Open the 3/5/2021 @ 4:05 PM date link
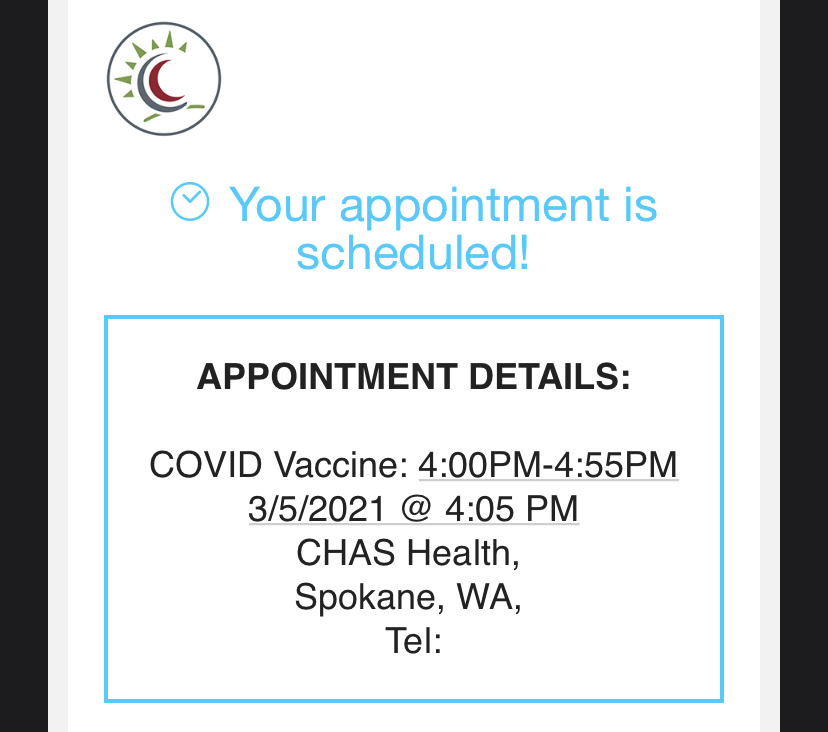 pyautogui.click(x=413, y=509)
